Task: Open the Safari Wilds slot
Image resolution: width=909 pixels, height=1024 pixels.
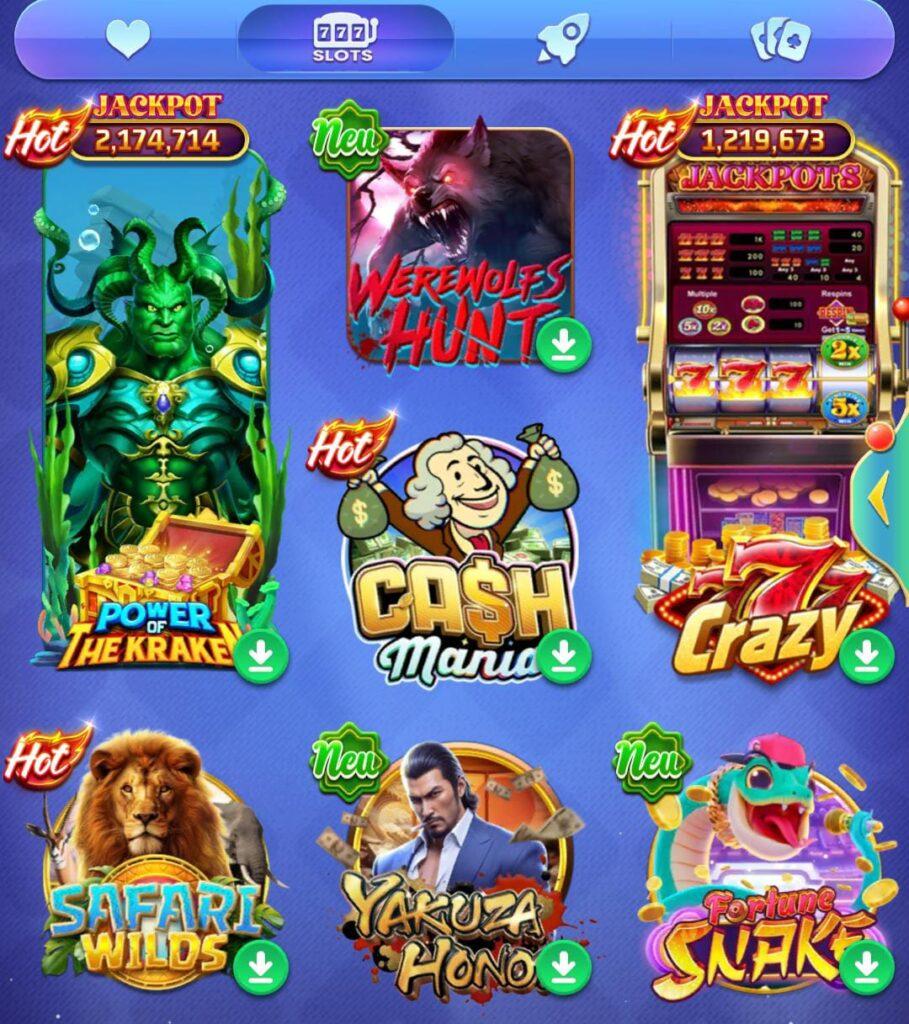Action: click(150, 870)
